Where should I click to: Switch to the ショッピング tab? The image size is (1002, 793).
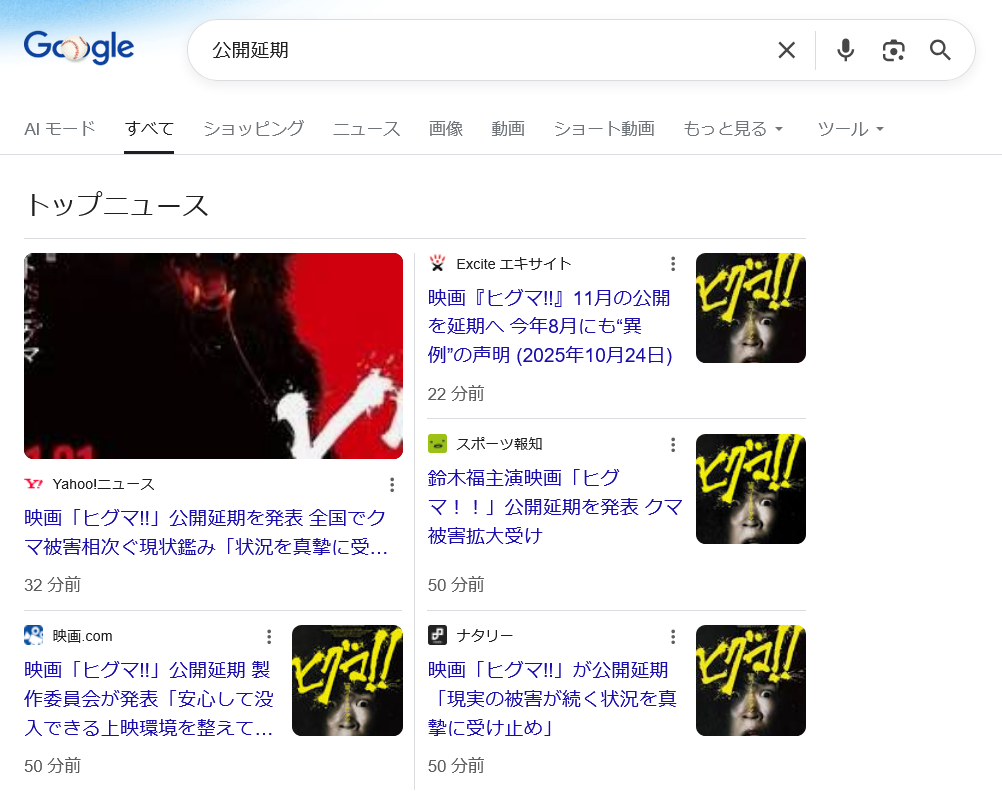[253, 129]
